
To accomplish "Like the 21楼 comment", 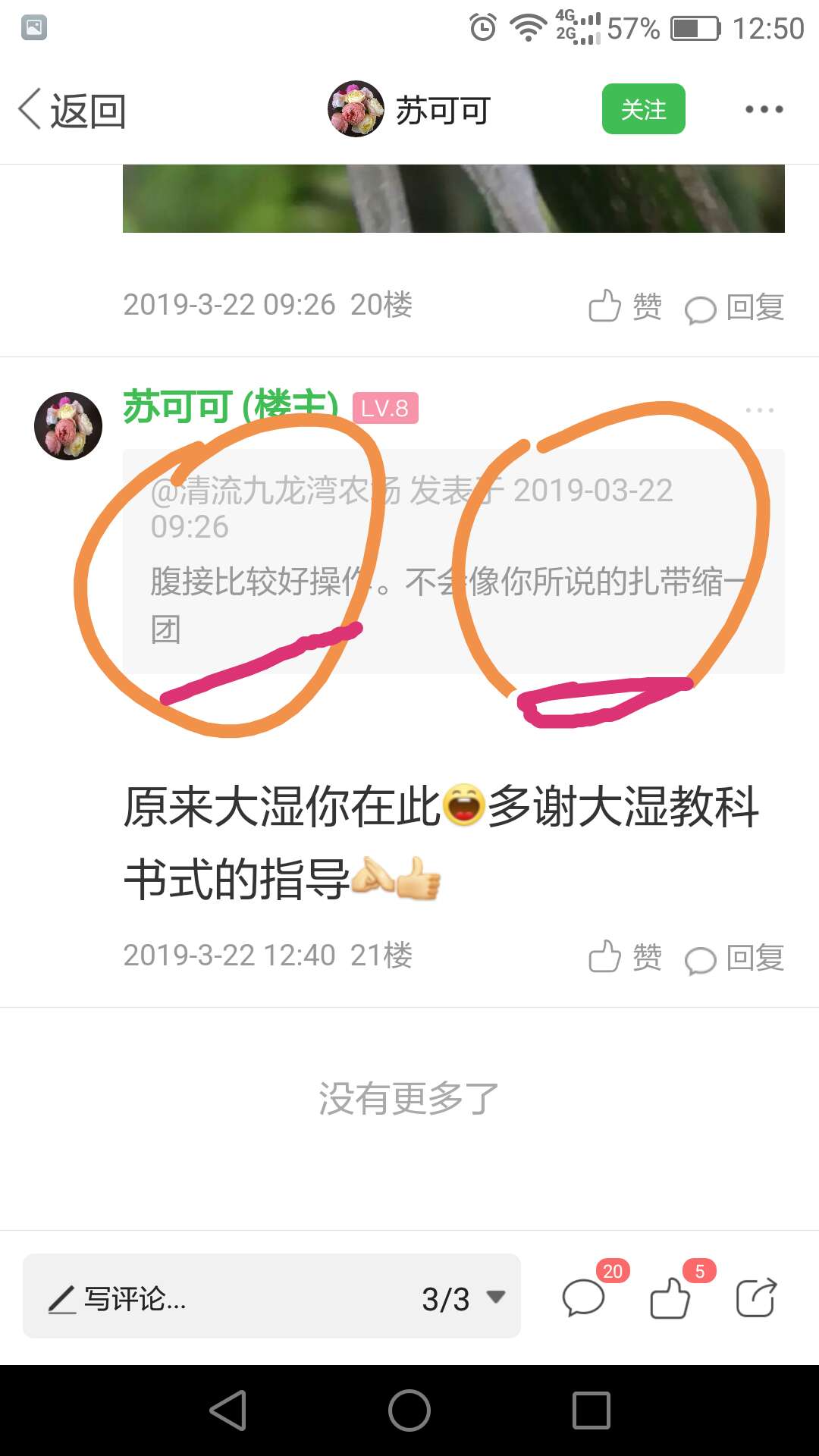I will (626, 957).
